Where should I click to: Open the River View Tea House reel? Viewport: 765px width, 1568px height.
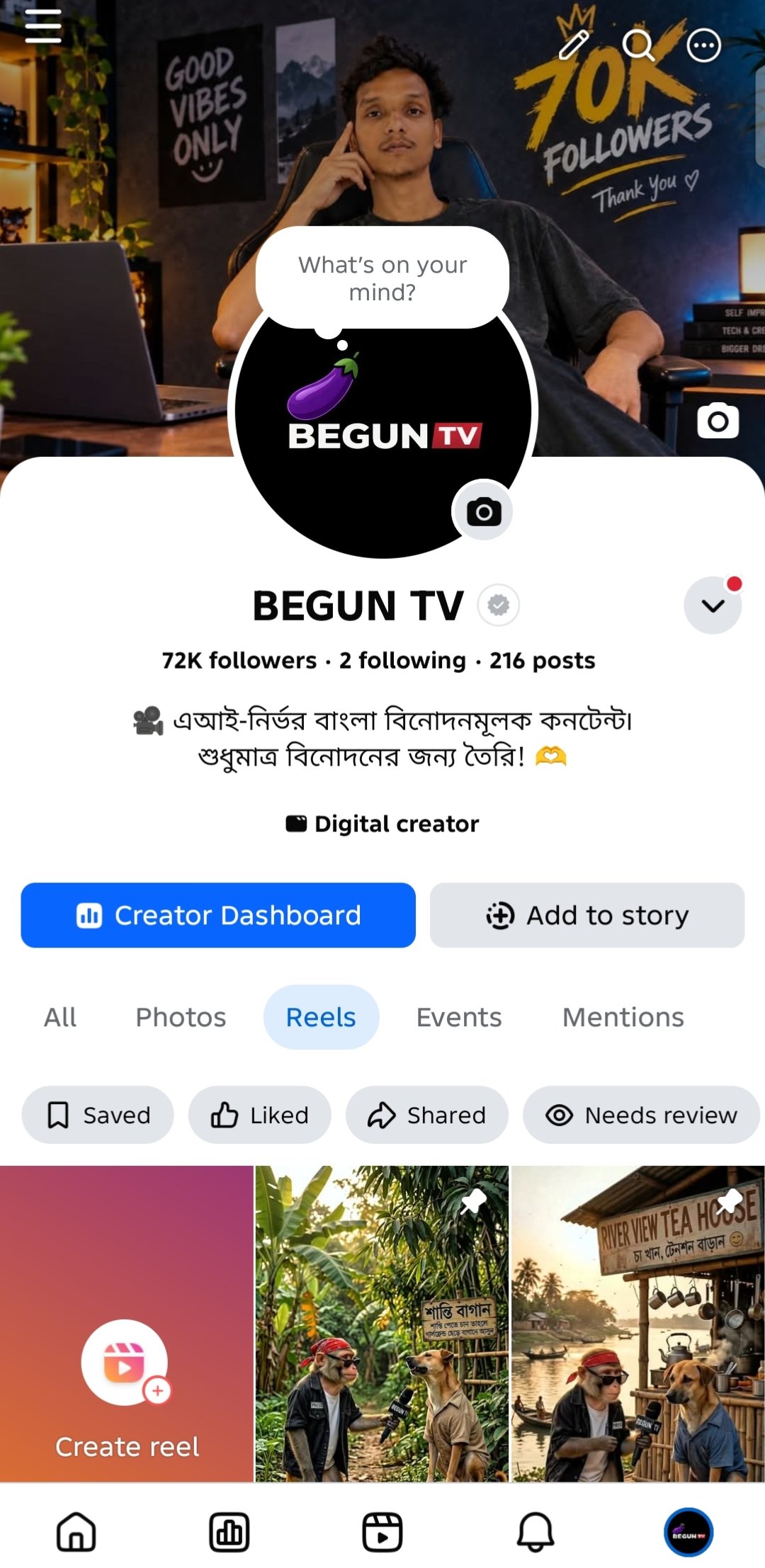[638, 1324]
